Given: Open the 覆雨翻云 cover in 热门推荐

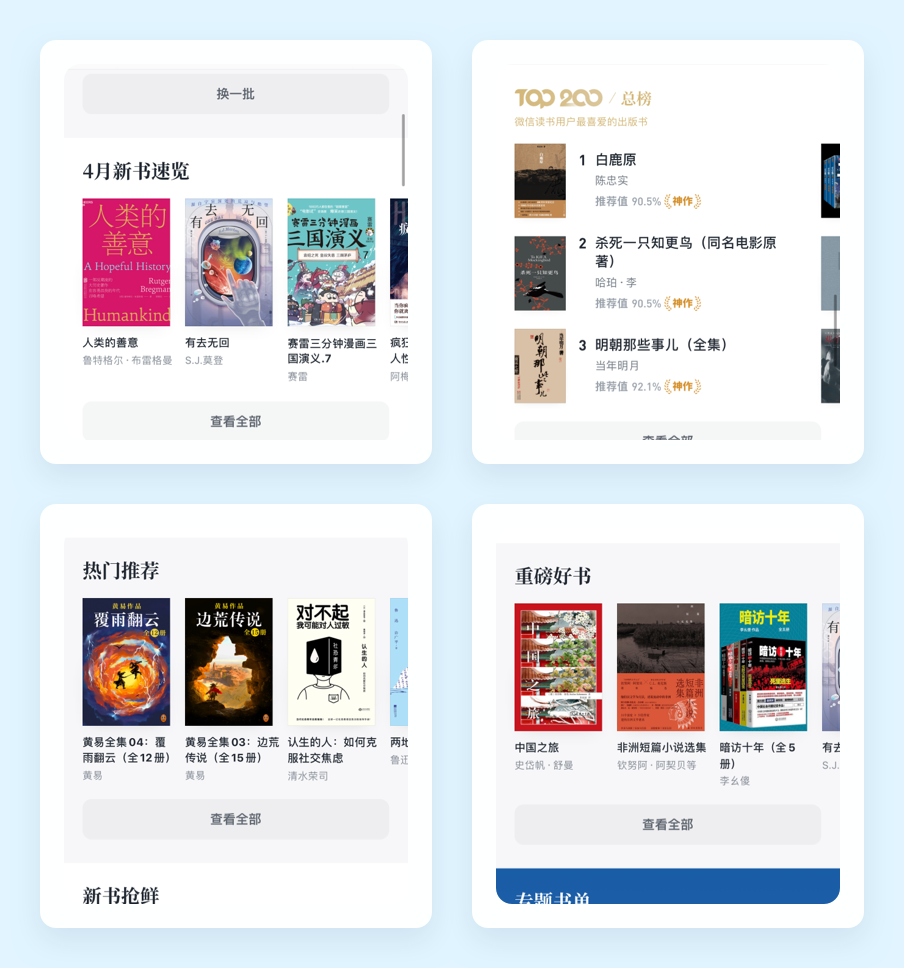Looking at the screenshot, I should 126,662.
